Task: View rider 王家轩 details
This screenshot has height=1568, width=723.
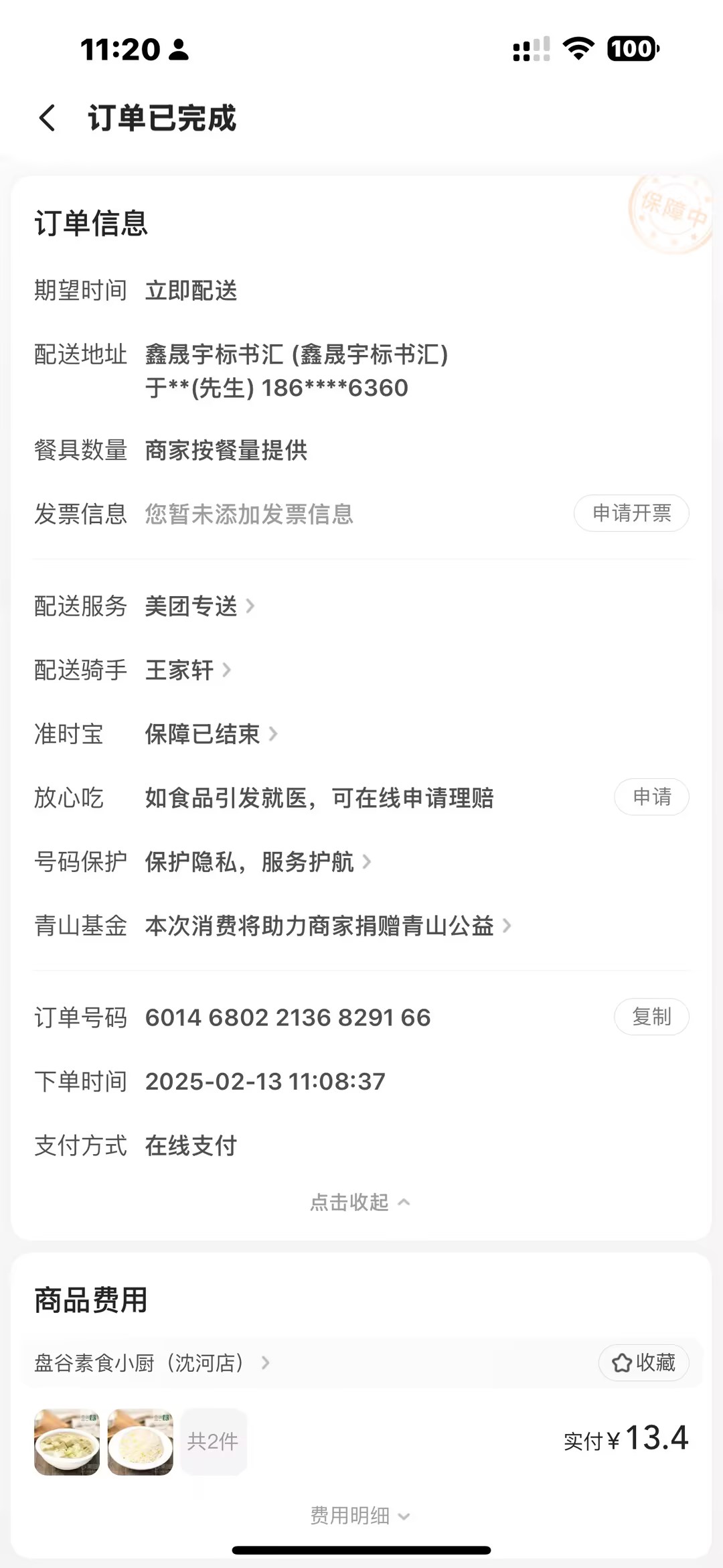Action: pos(187,670)
